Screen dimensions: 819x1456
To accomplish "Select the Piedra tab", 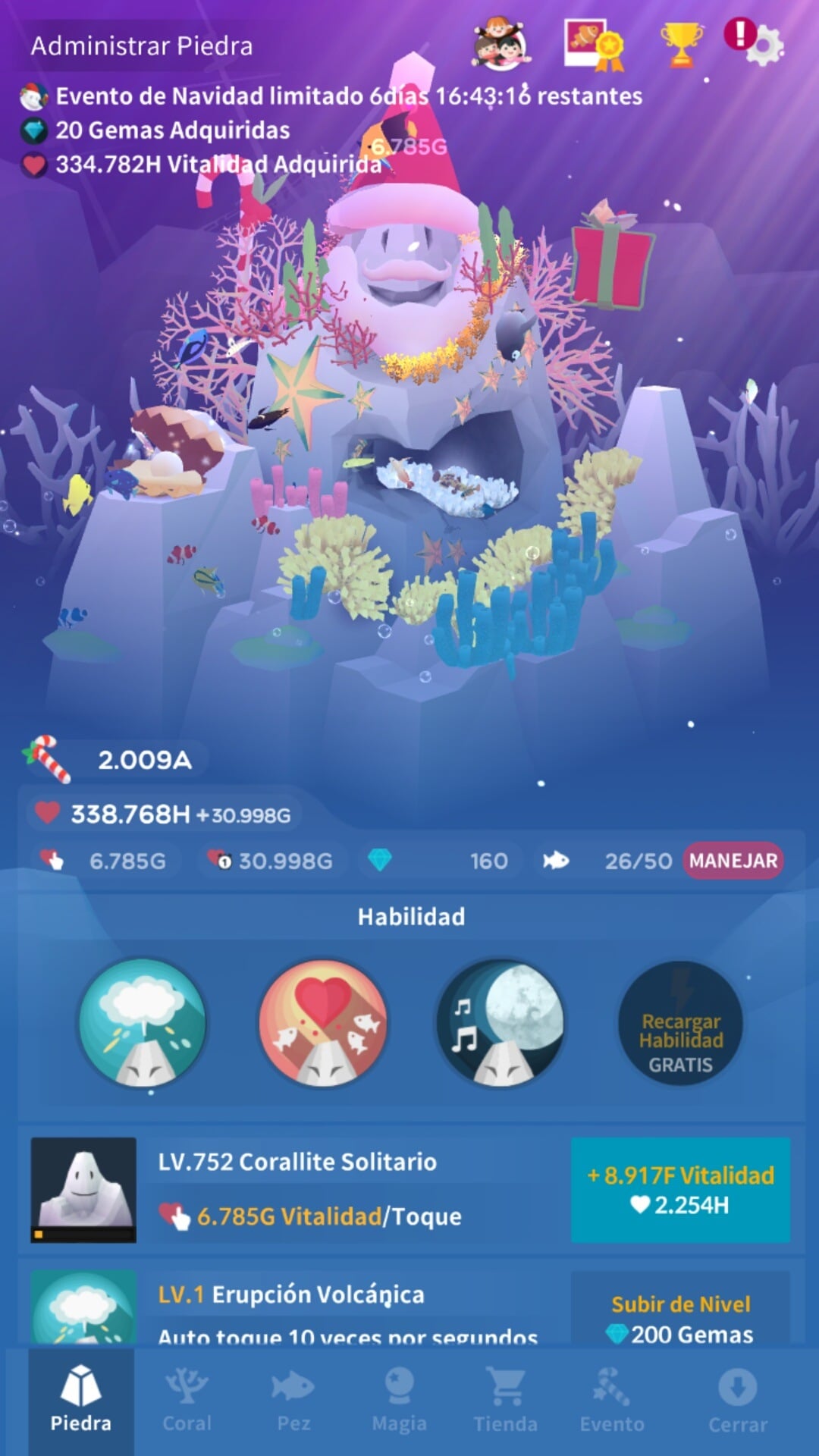I will coord(81,1401).
